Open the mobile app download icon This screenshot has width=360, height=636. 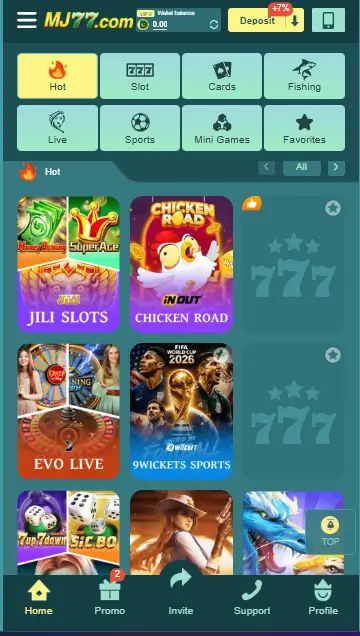pos(328,20)
